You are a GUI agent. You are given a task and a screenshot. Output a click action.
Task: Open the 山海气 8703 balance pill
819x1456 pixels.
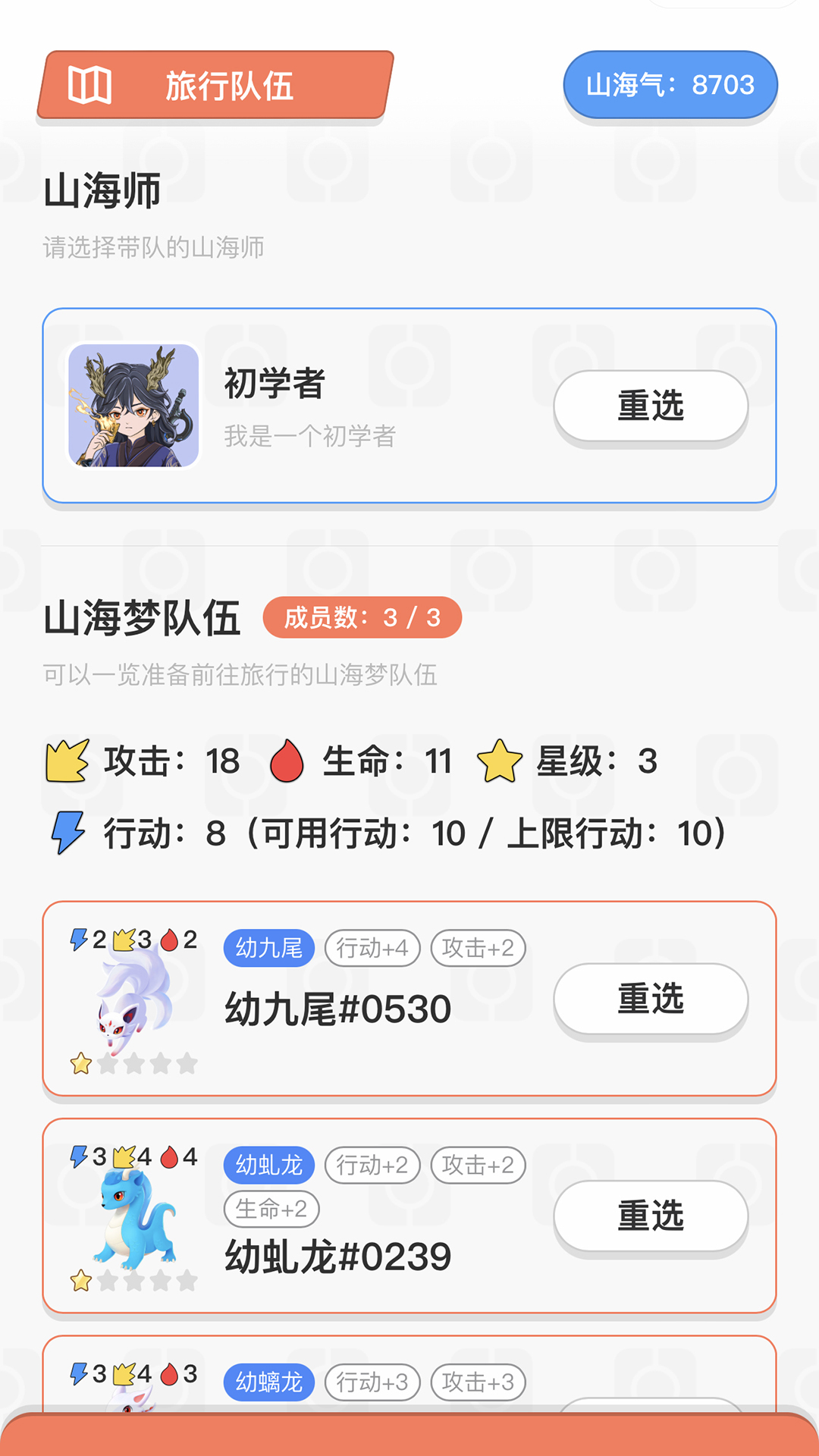670,85
